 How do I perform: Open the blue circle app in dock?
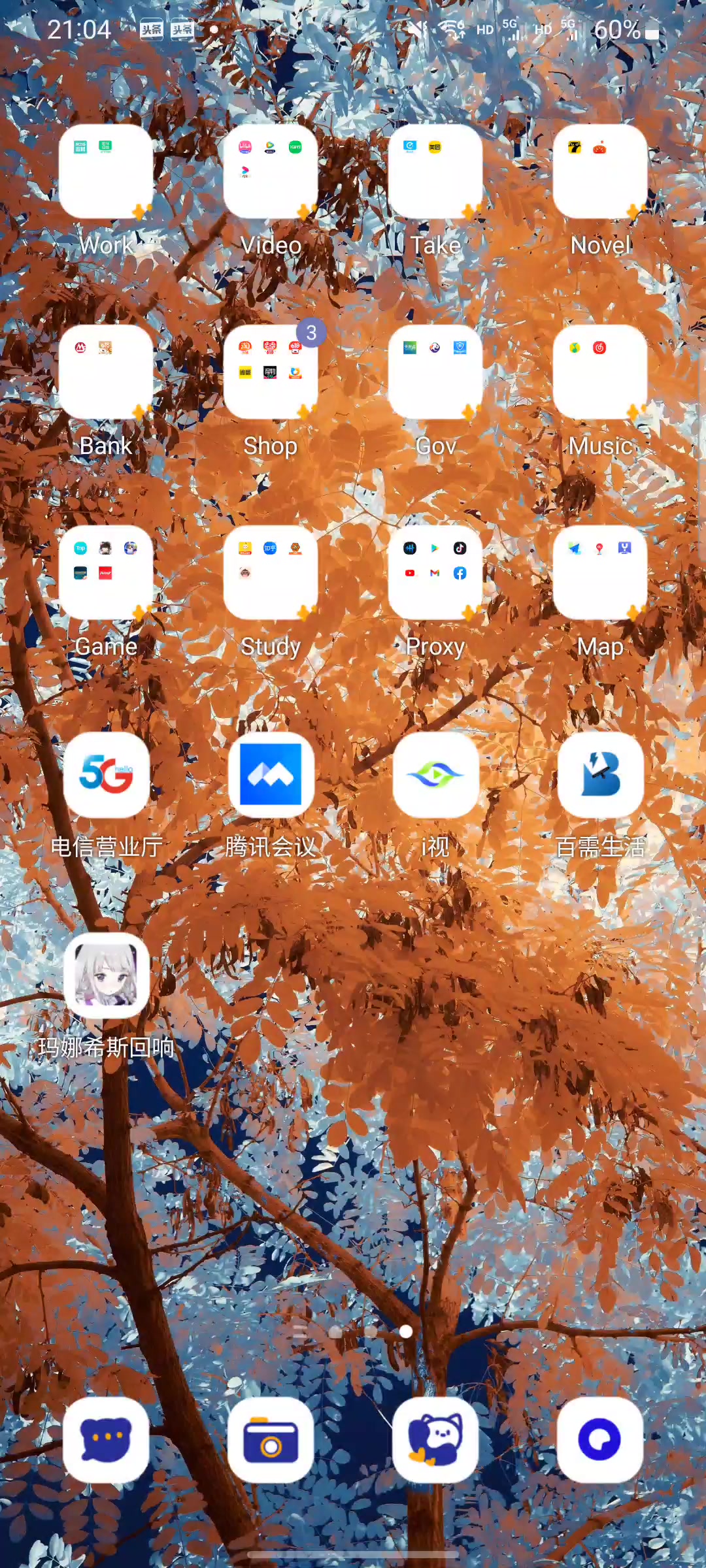[600, 1440]
